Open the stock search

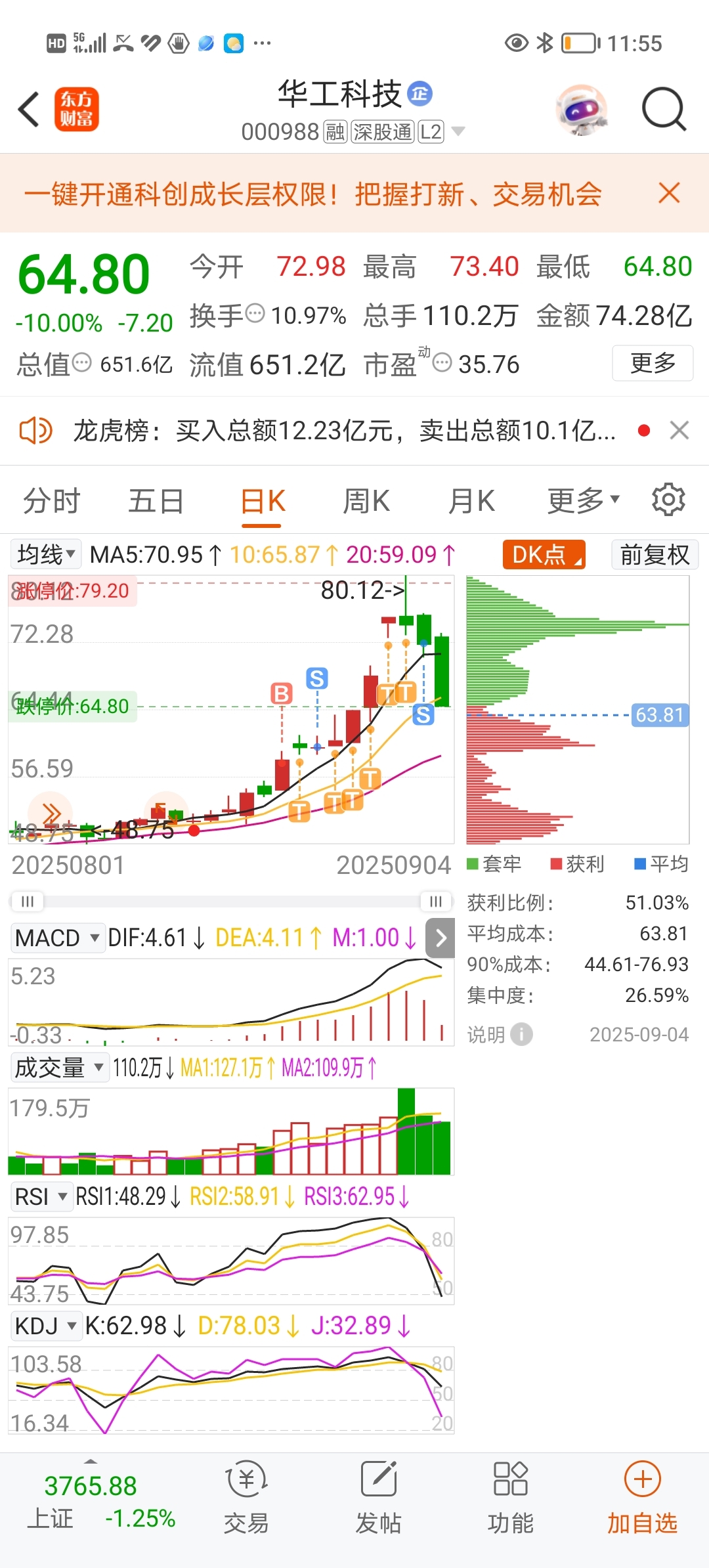click(663, 109)
